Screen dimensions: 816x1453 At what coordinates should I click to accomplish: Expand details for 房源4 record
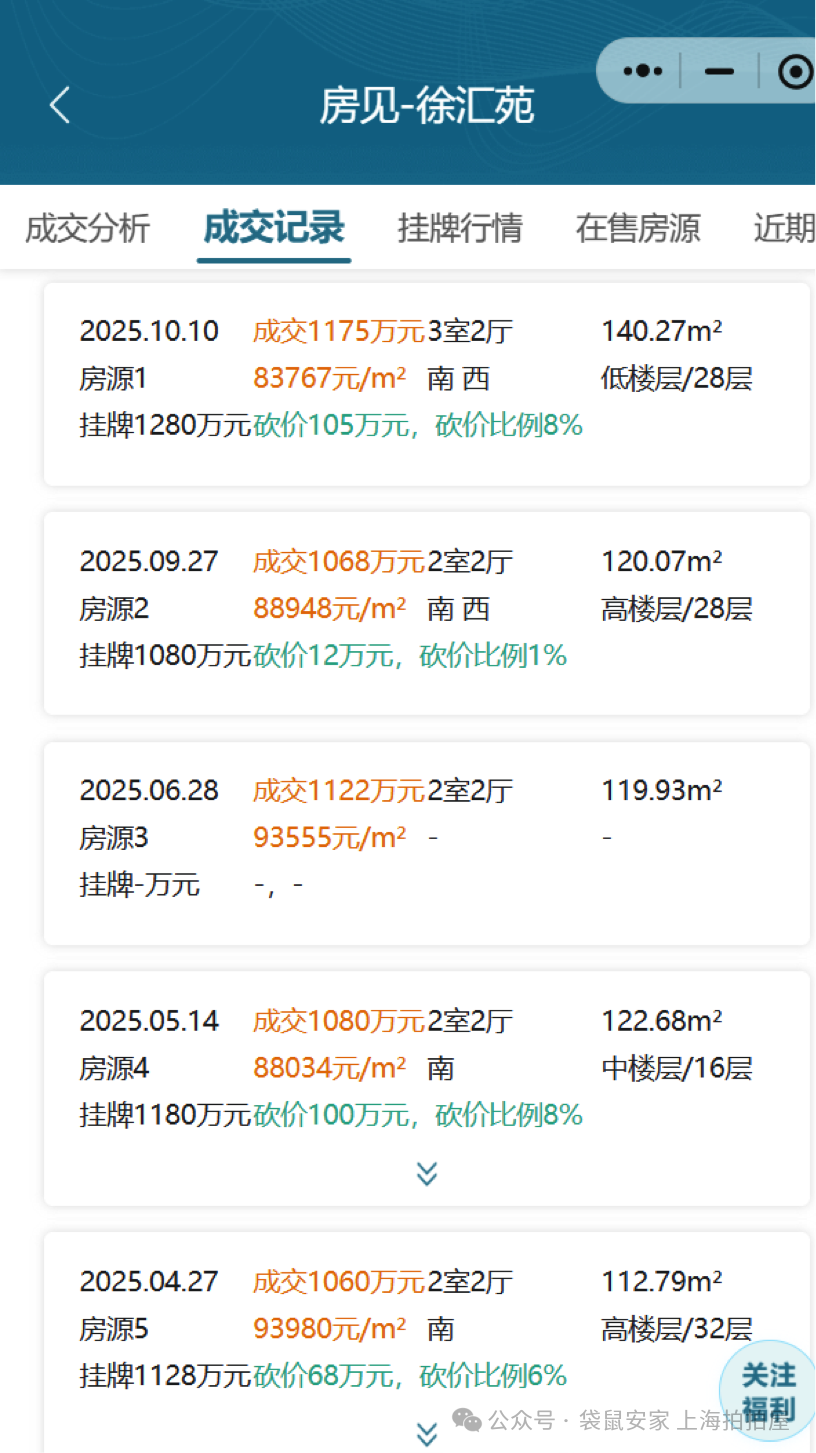tap(427, 1173)
